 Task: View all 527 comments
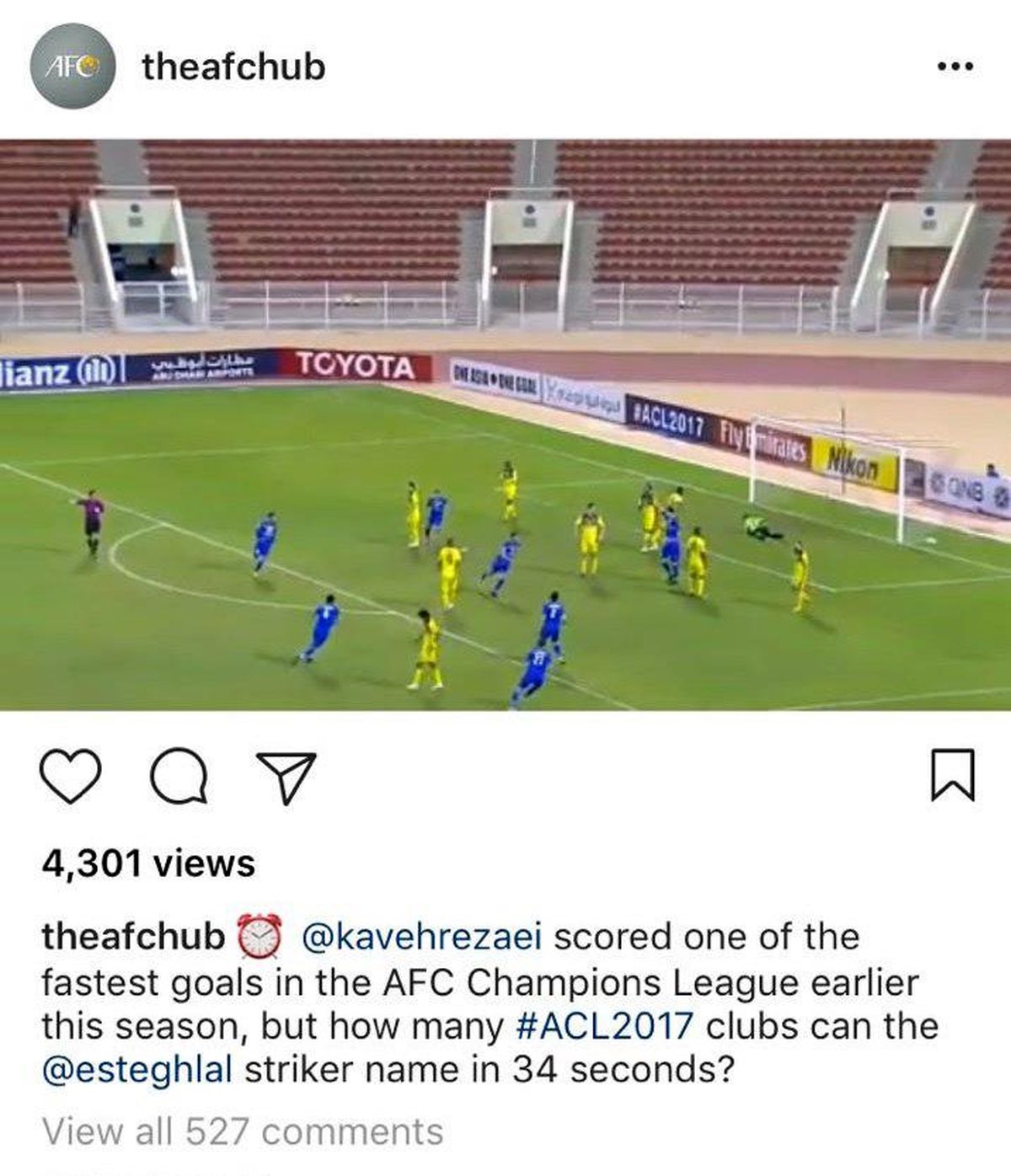243,1131
